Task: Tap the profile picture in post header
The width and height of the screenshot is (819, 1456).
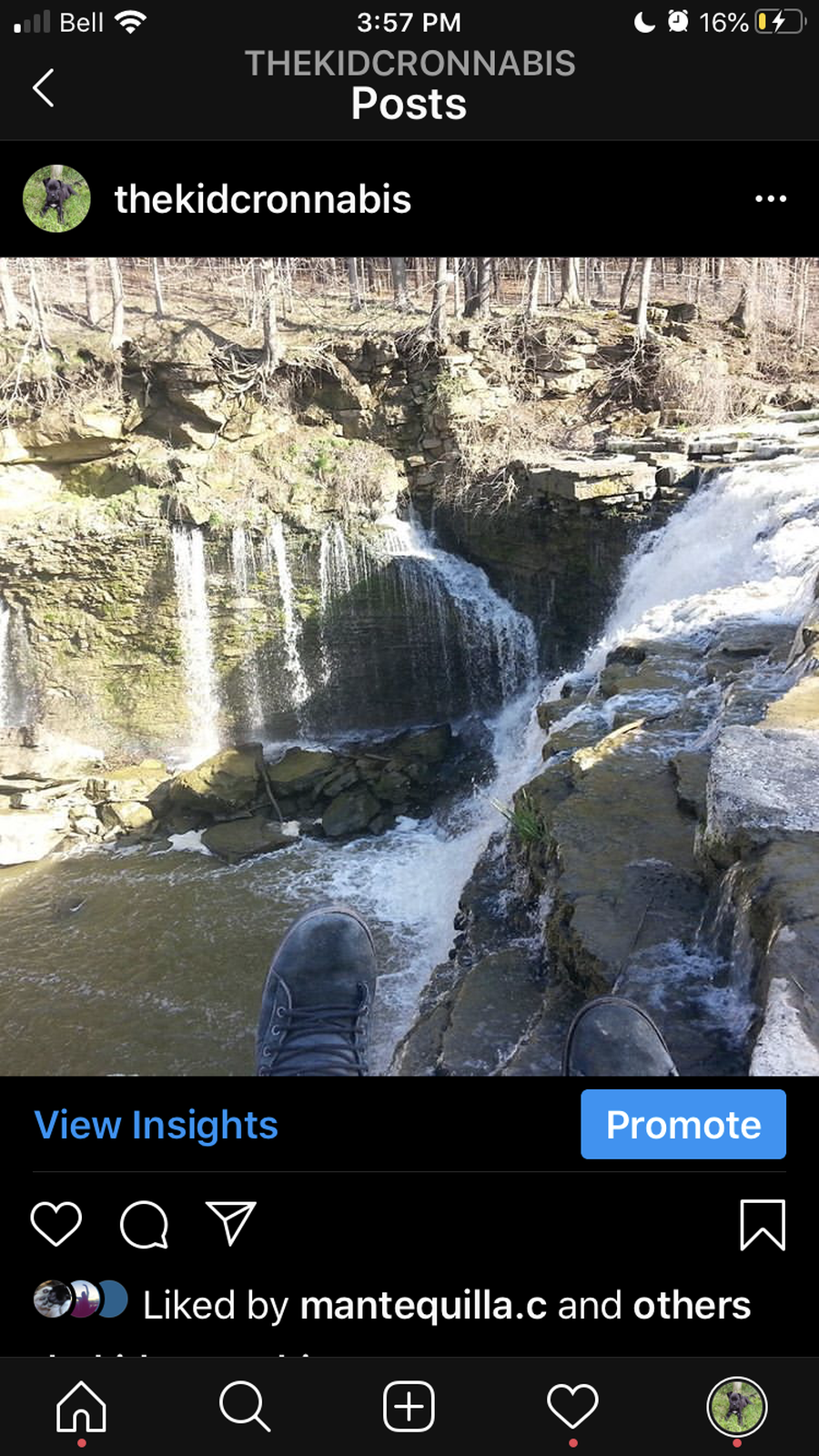Action: click(x=56, y=198)
